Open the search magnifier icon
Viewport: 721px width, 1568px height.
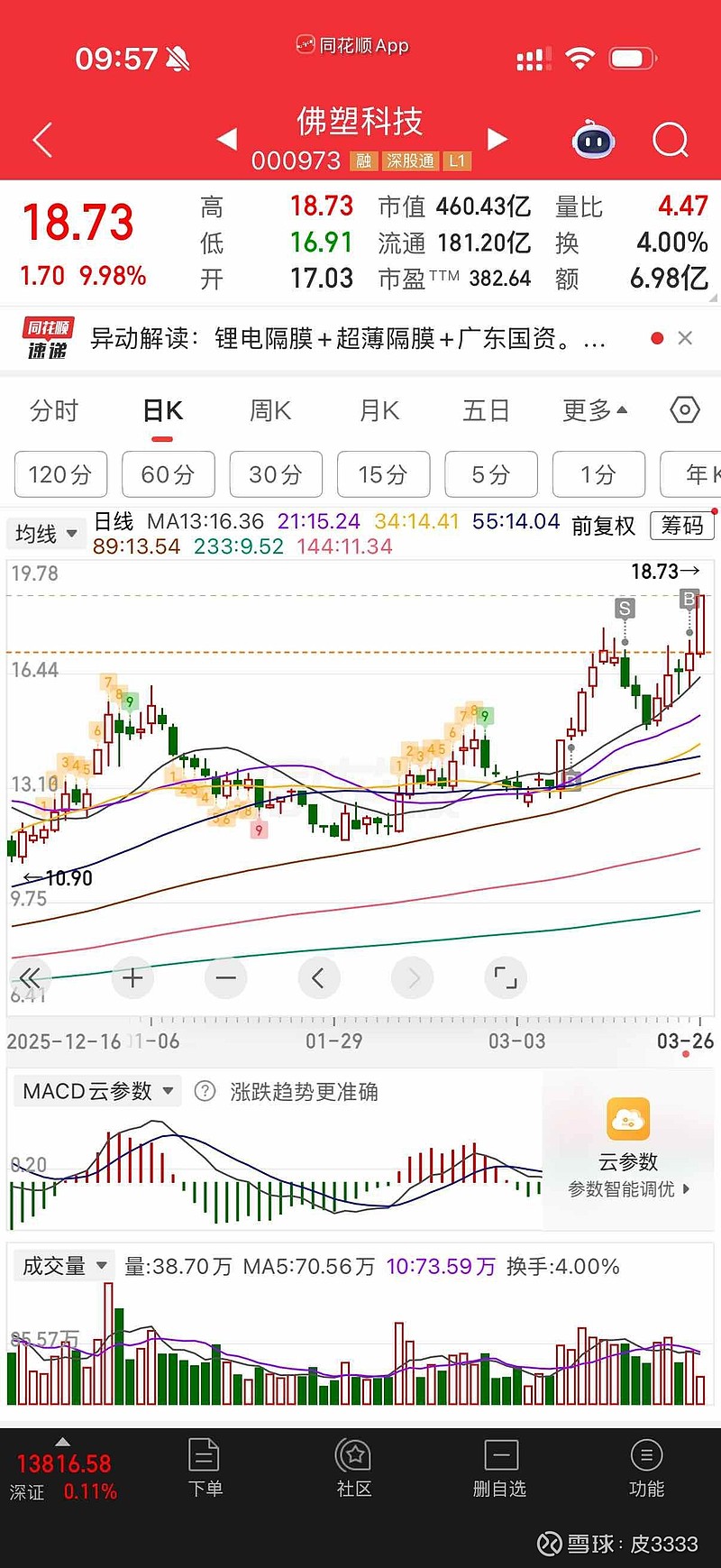[670, 141]
